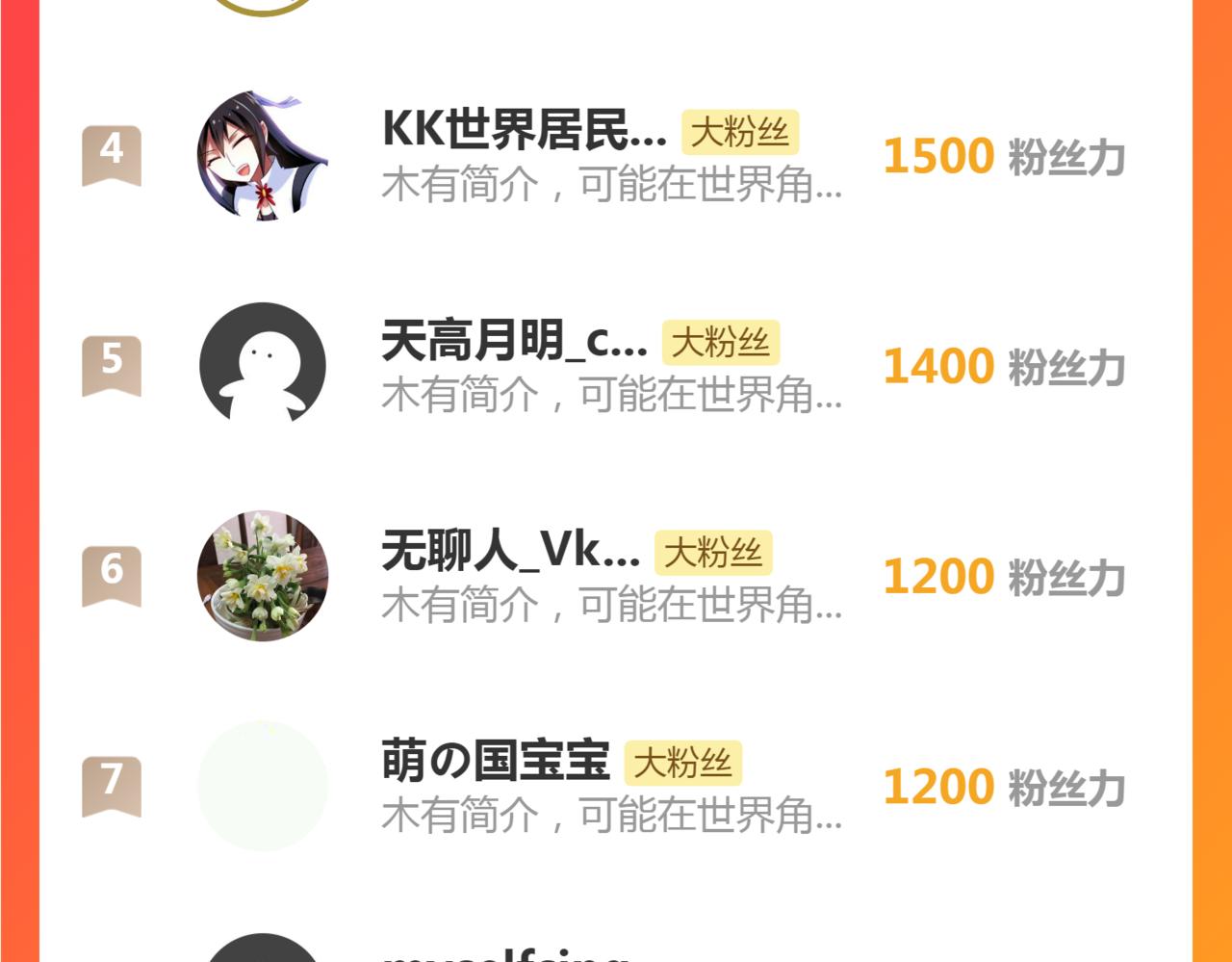The height and width of the screenshot is (962, 1232).
Task: Open 天高月明_c user row
Action: point(616,366)
